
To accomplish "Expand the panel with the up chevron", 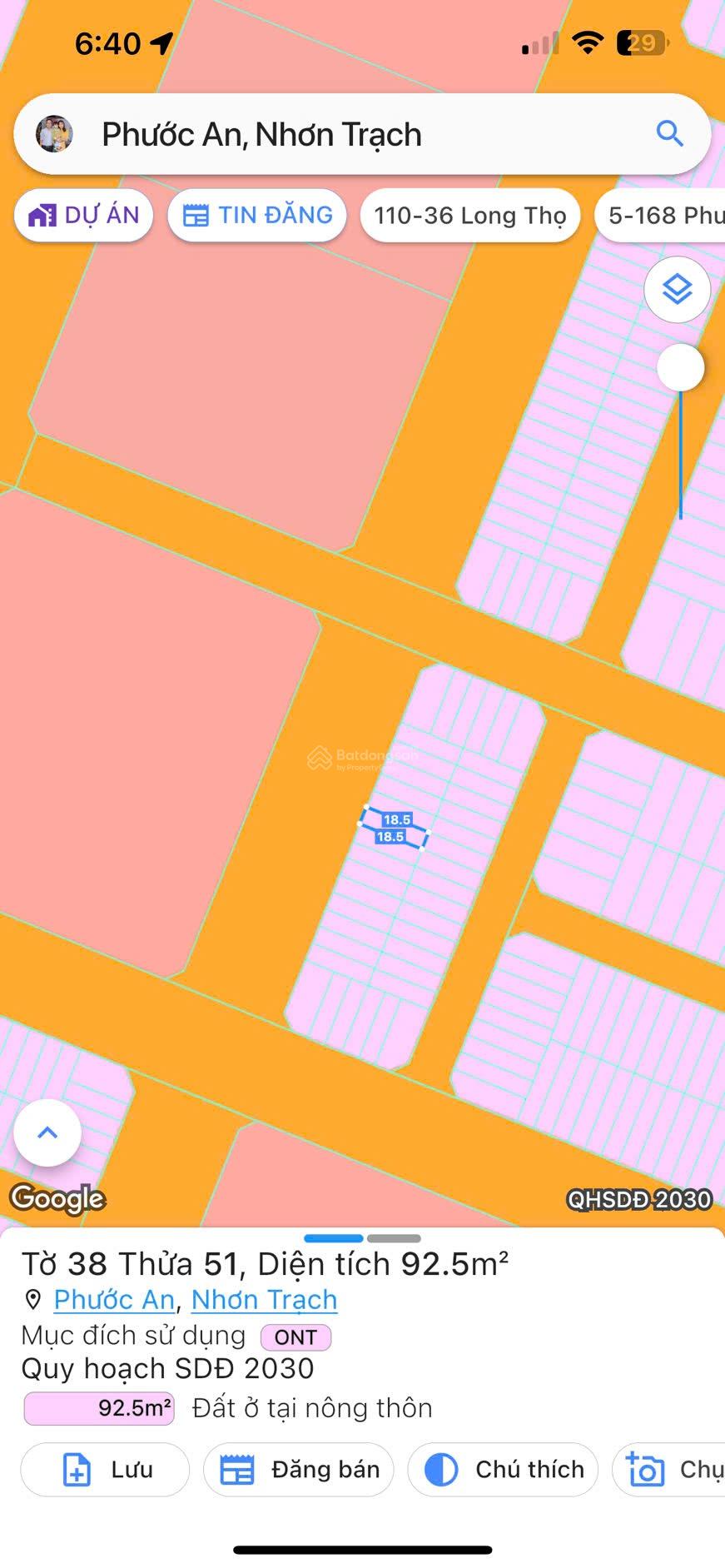I will 47,1132.
